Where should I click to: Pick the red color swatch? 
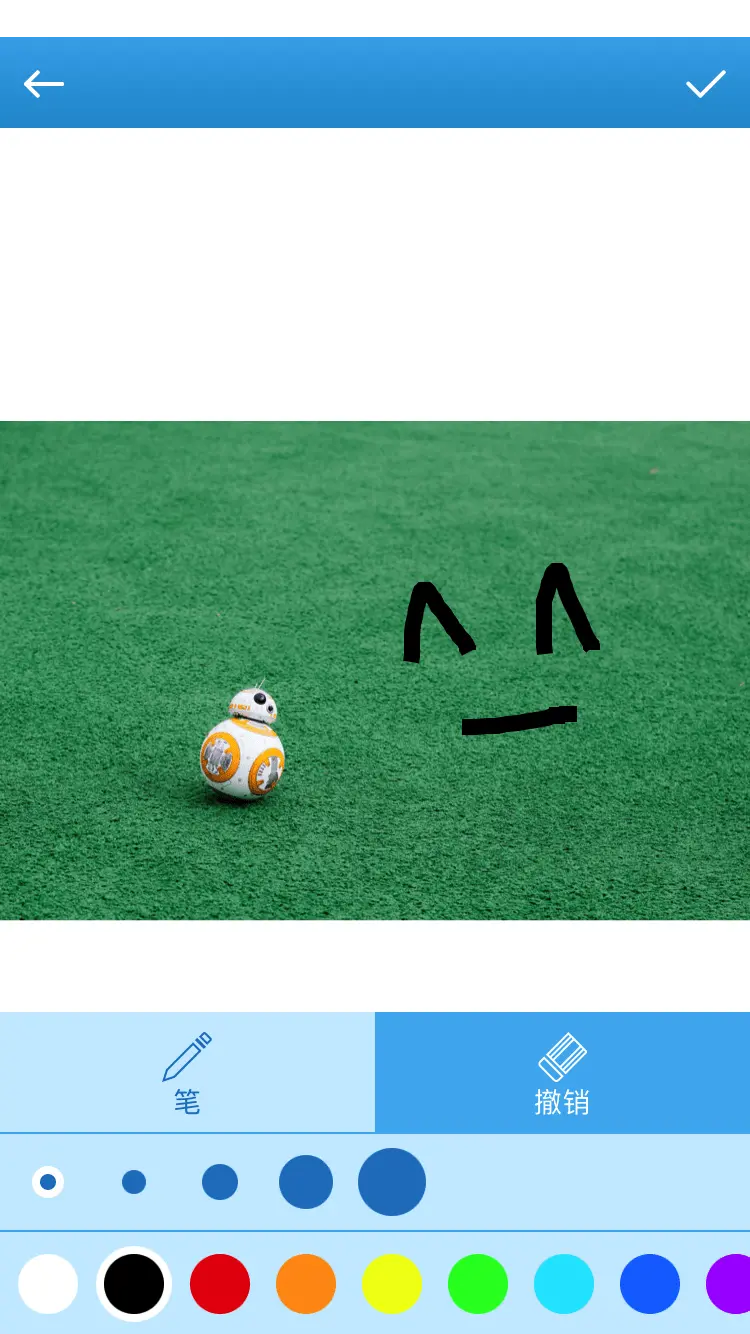[220, 1284]
